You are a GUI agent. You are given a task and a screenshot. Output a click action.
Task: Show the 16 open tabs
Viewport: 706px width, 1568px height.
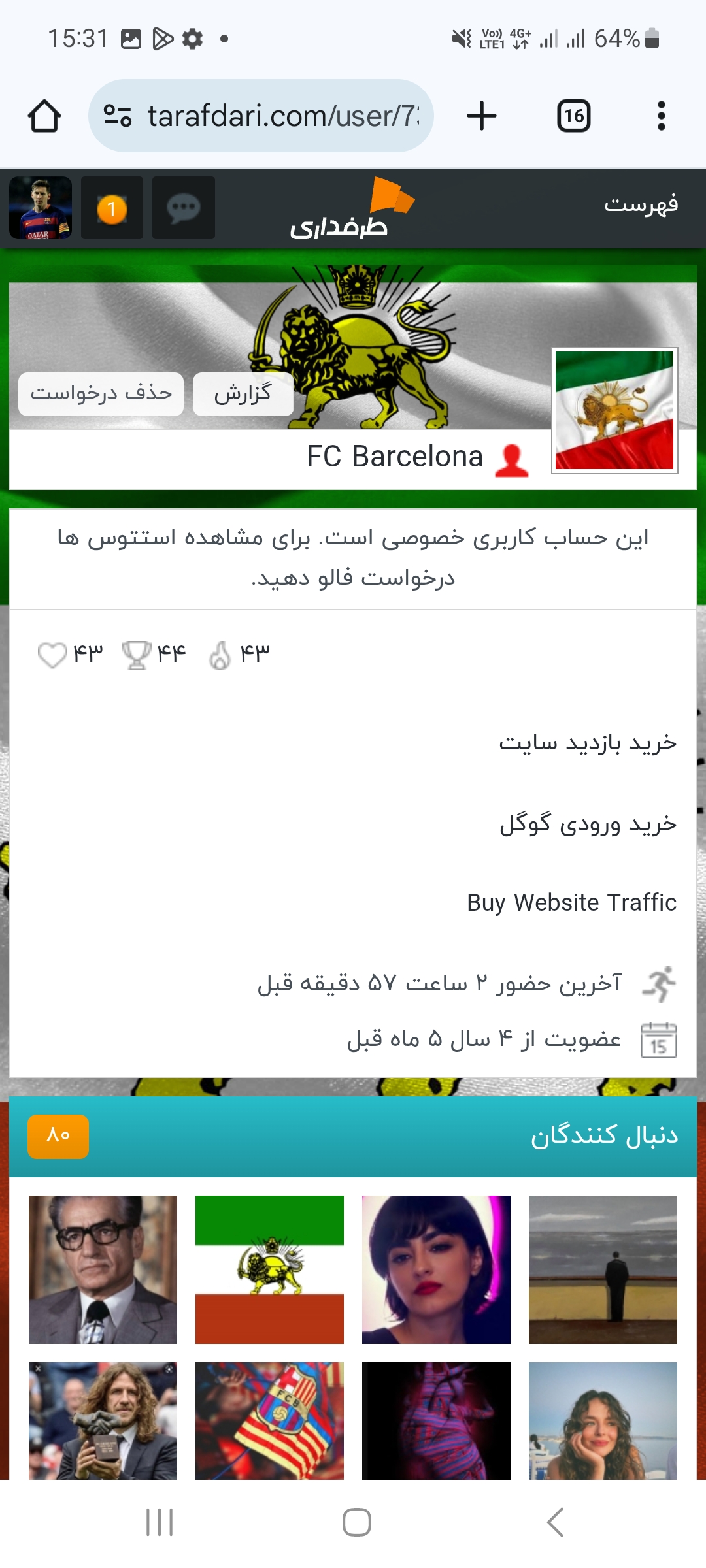coord(573,116)
